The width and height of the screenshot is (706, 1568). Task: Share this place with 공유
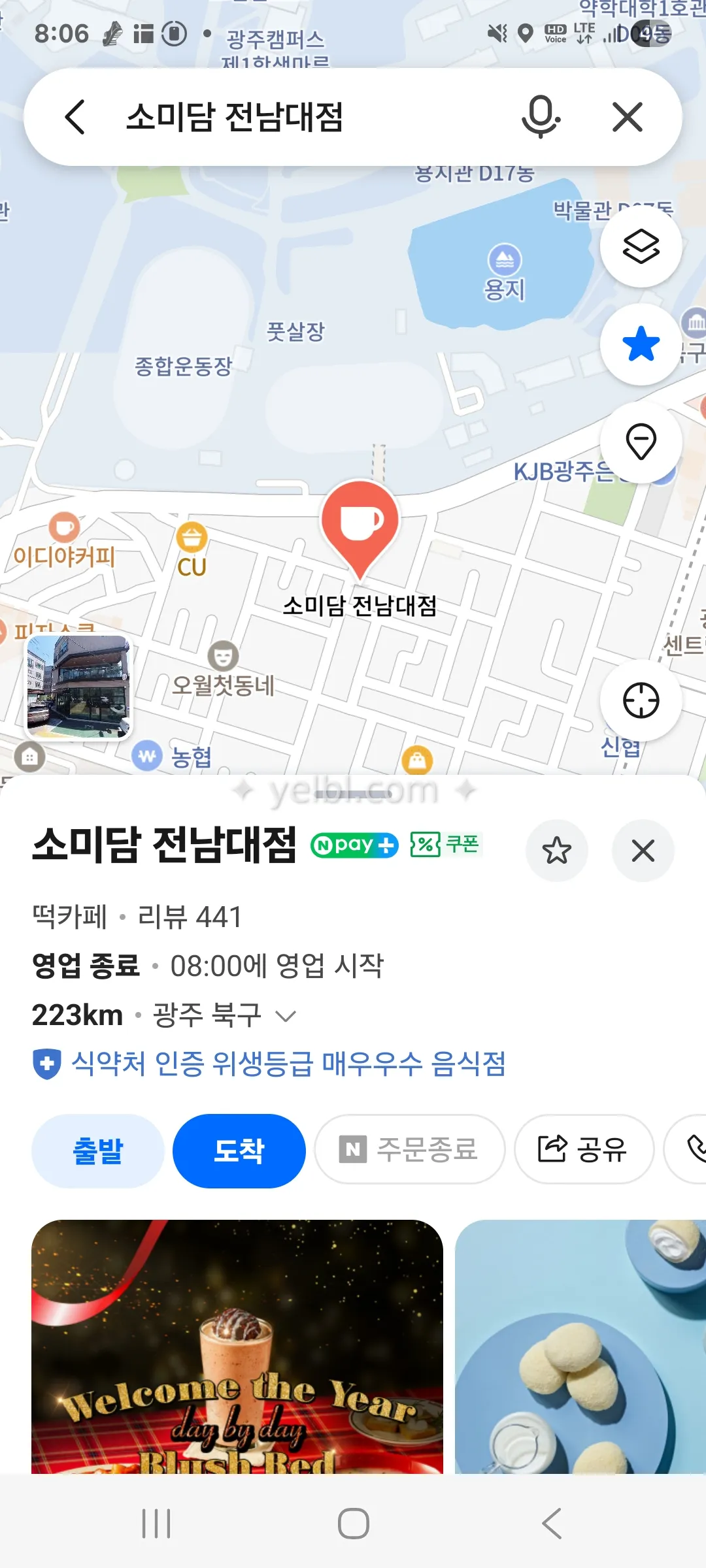click(x=584, y=1150)
